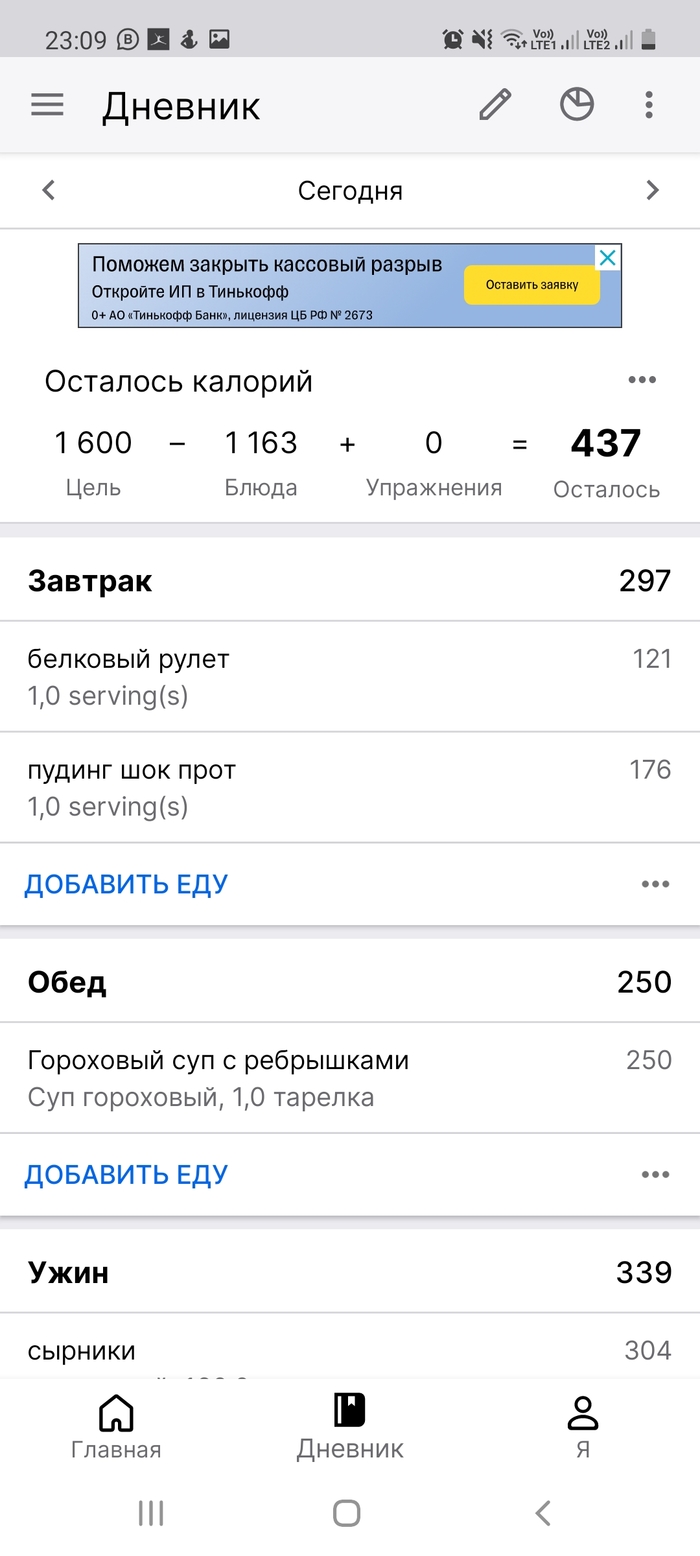Add food to Завтрак

(x=127, y=884)
